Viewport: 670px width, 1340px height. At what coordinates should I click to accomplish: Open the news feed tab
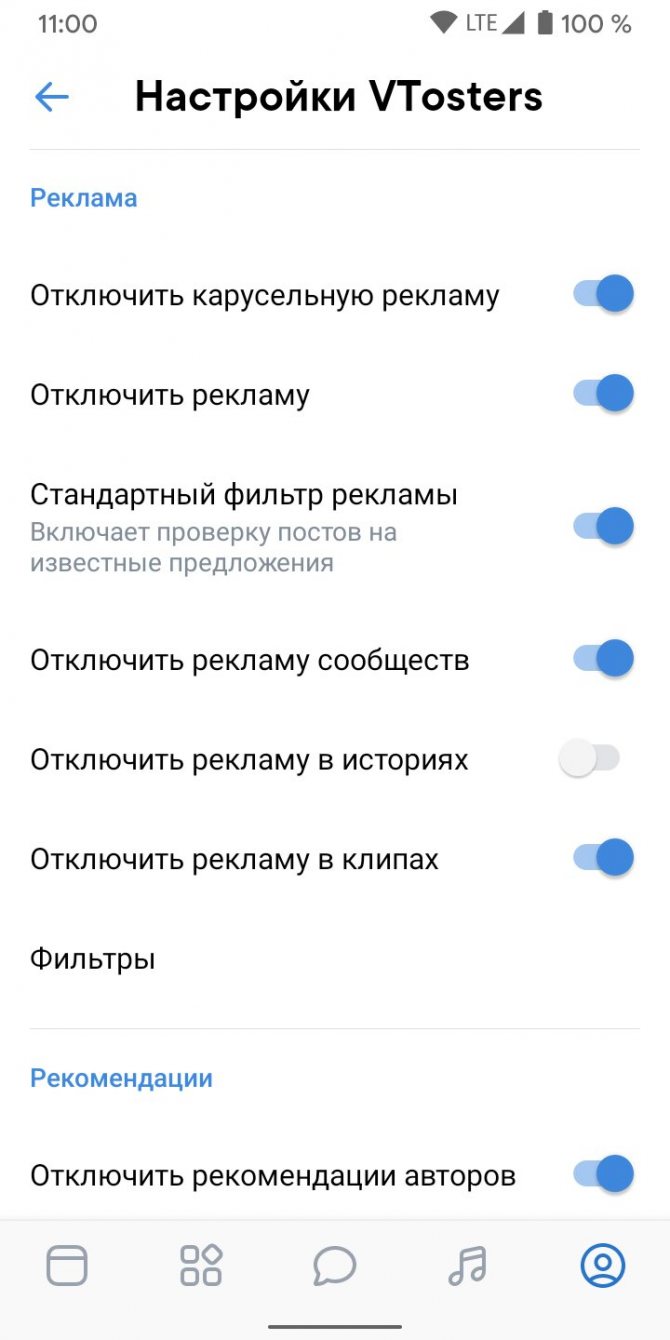pyautogui.click(x=67, y=1265)
